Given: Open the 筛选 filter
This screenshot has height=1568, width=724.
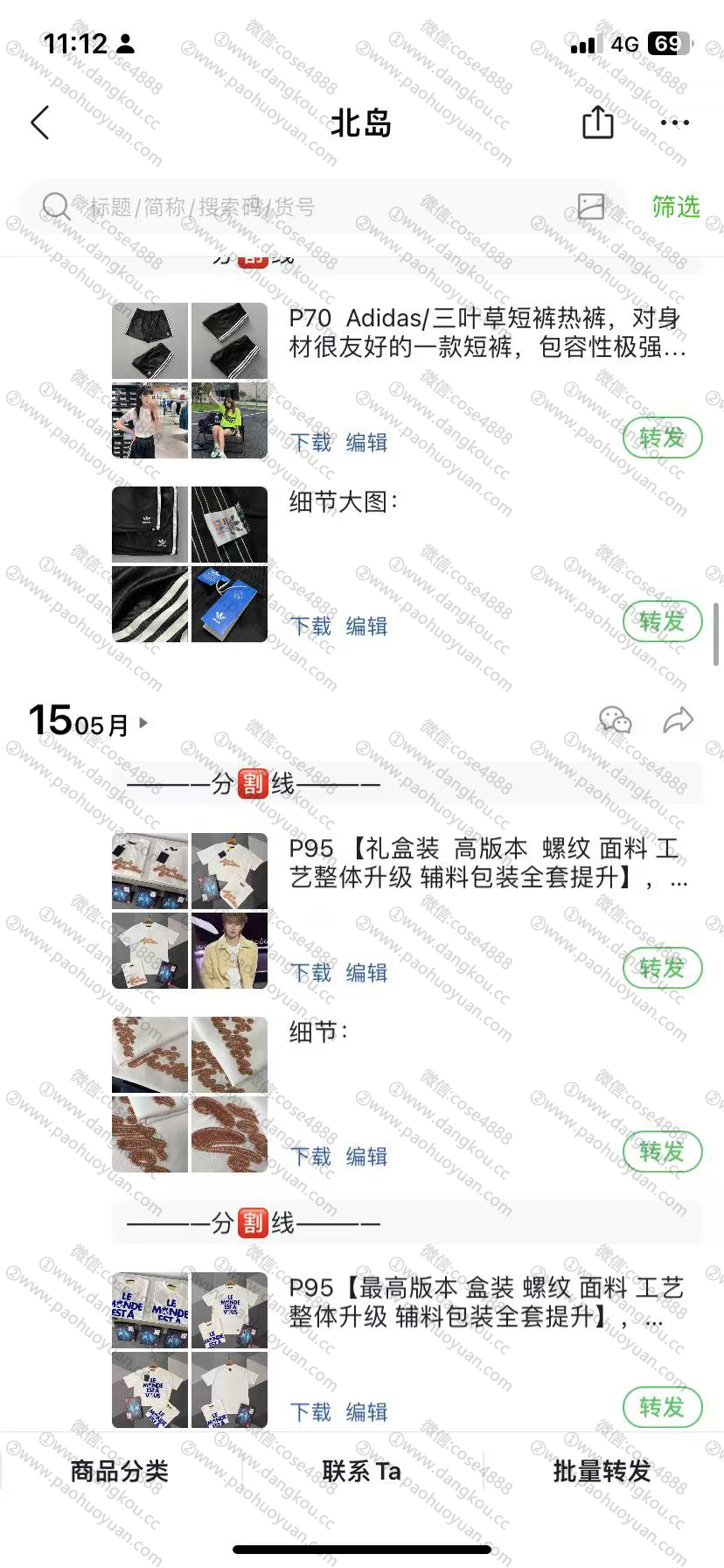Looking at the screenshot, I should pyautogui.click(x=675, y=206).
